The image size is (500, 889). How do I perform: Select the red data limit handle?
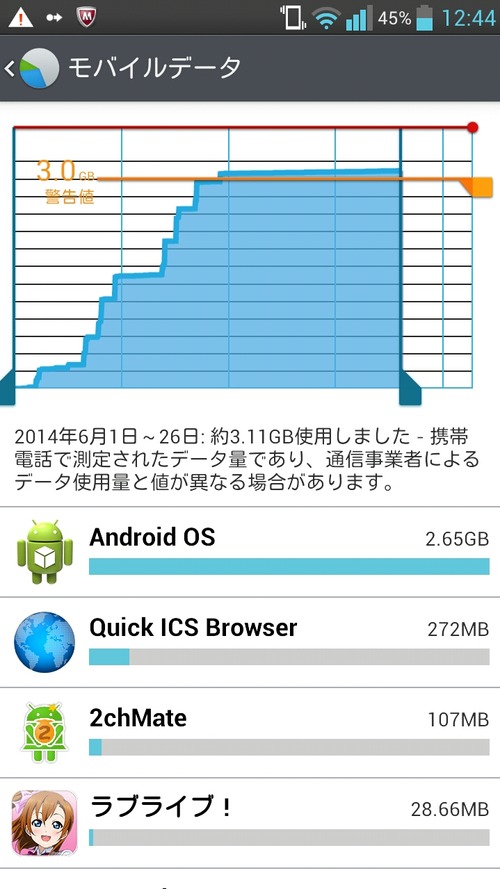473,127
